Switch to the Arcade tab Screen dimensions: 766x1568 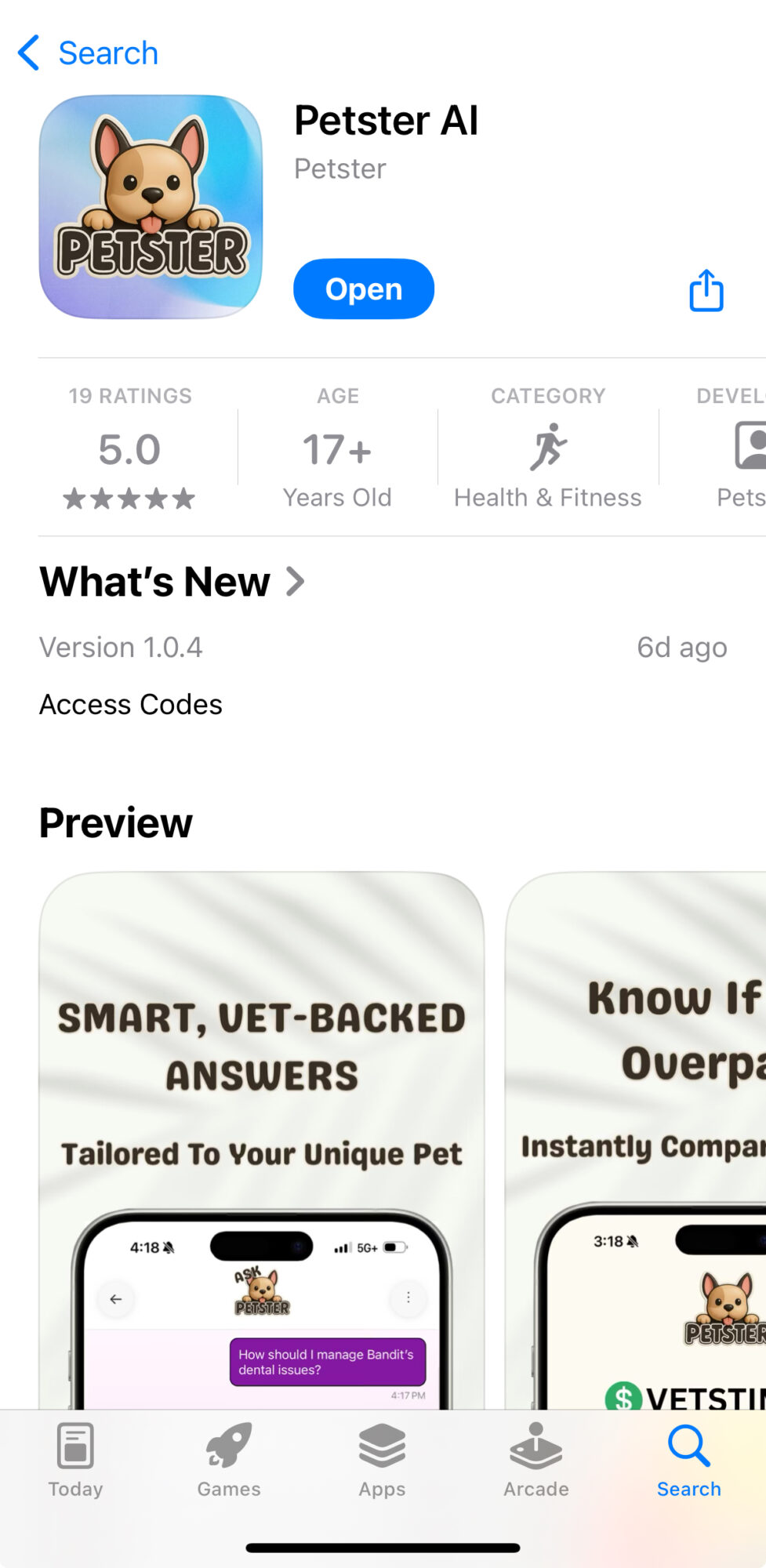[535, 1460]
